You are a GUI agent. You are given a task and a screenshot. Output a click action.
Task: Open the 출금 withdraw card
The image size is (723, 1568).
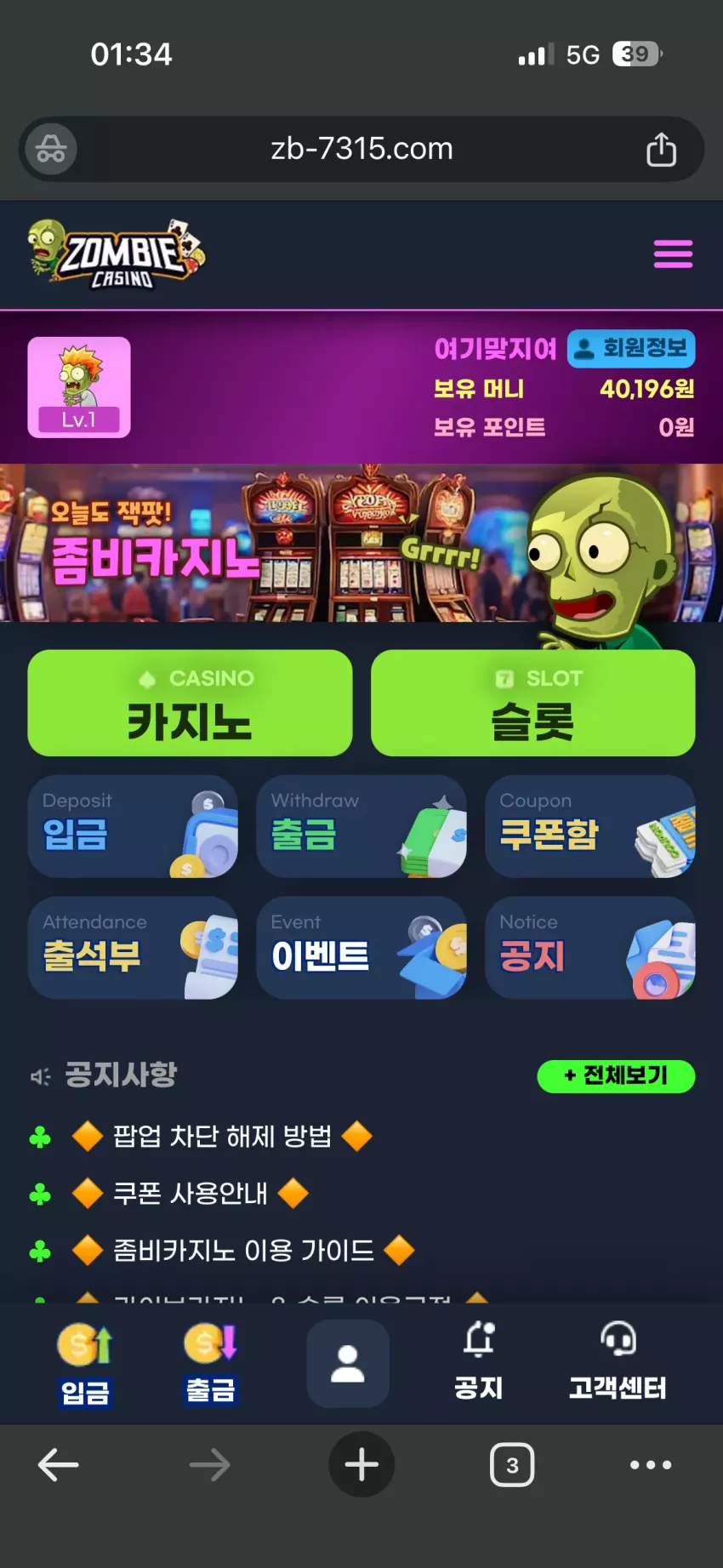(x=361, y=826)
